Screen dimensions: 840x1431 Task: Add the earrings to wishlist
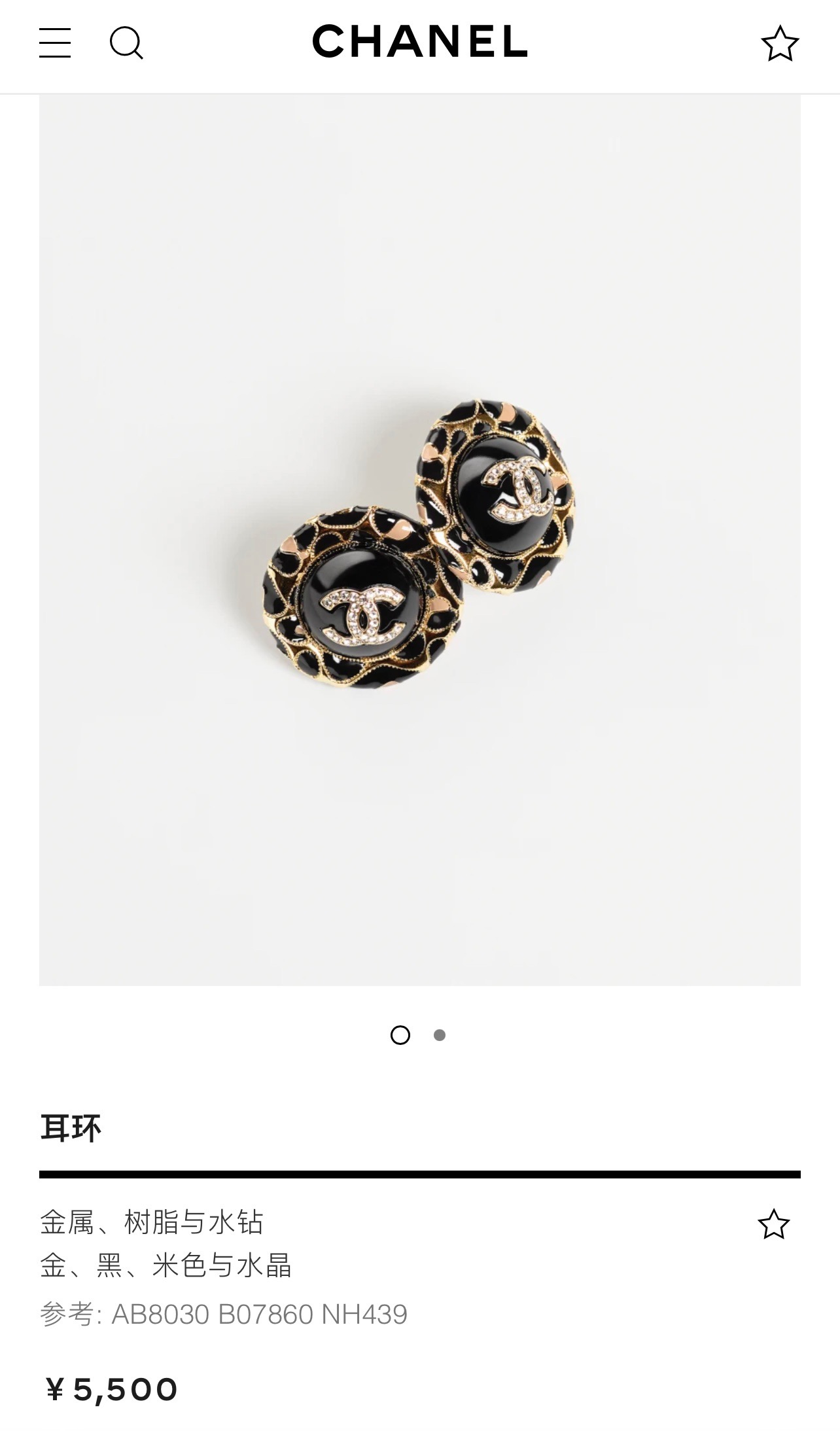pyautogui.click(x=774, y=1224)
